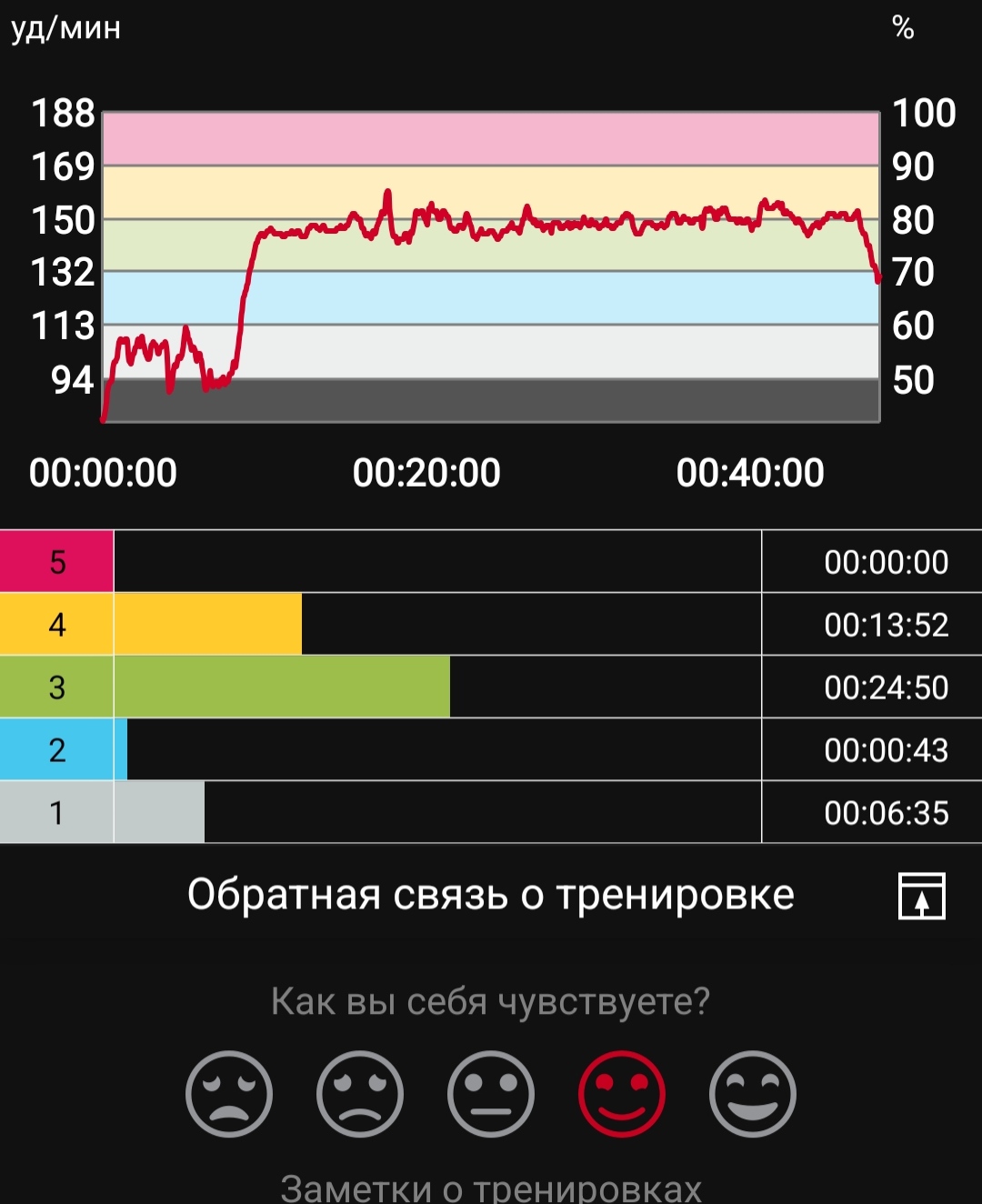
Task: Select the red smiling face
Action: pos(622,1094)
